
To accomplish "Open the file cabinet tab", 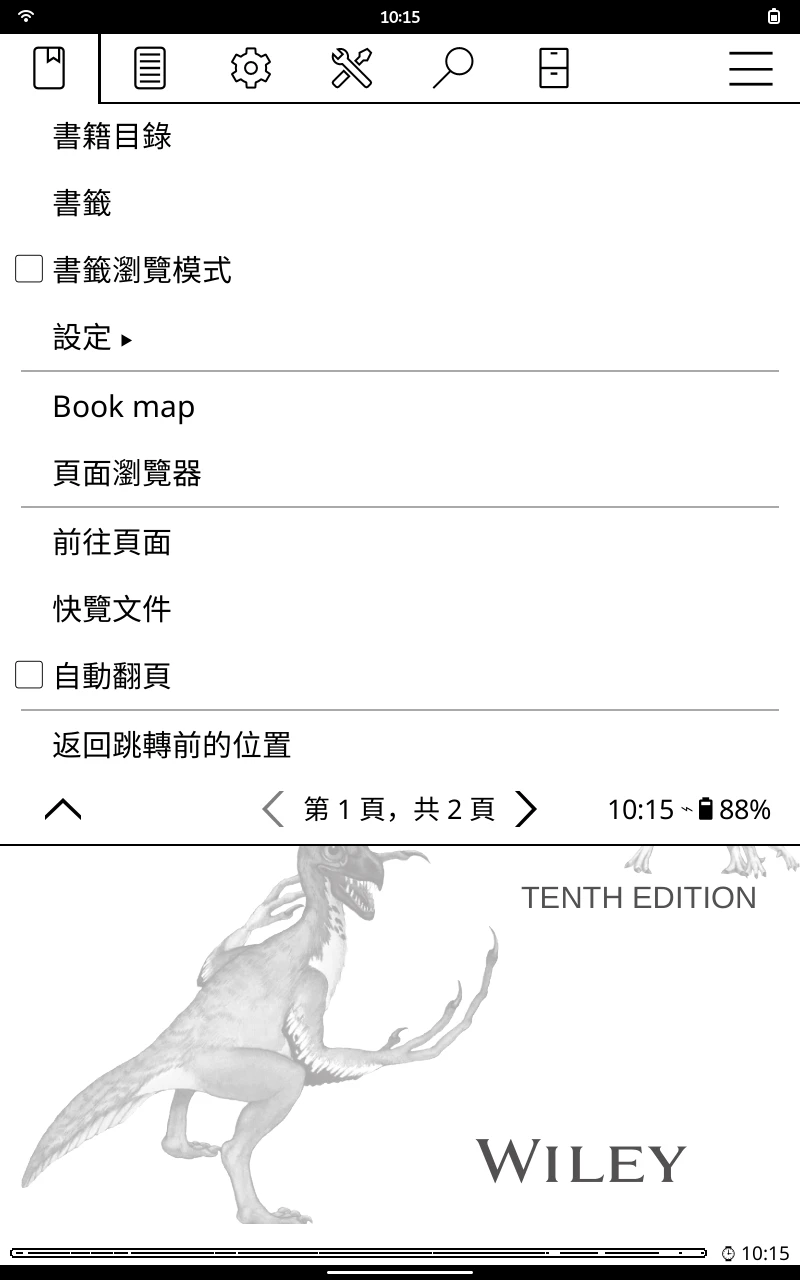I will click(x=554, y=68).
